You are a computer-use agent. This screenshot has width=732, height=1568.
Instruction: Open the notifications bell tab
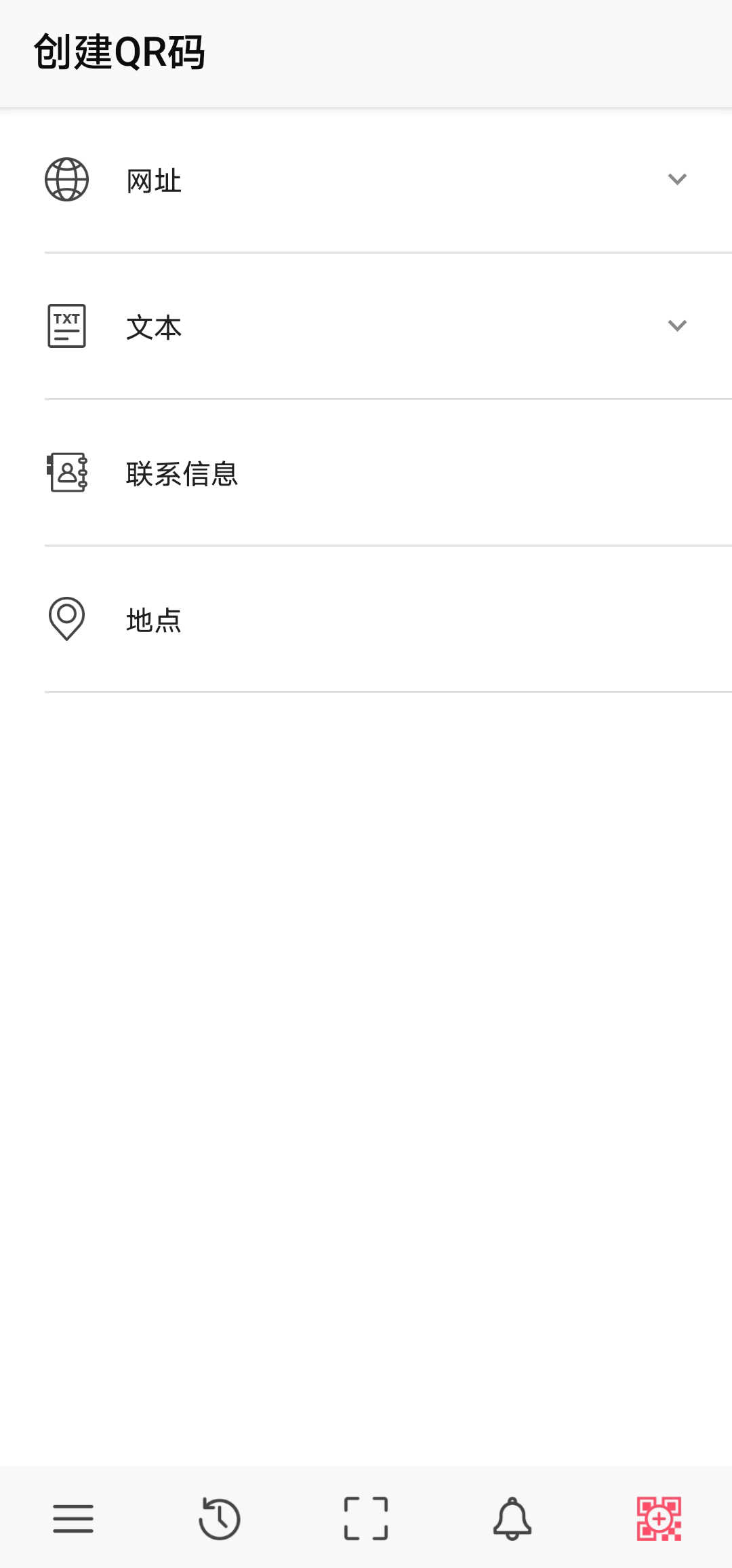(512, 1518)
